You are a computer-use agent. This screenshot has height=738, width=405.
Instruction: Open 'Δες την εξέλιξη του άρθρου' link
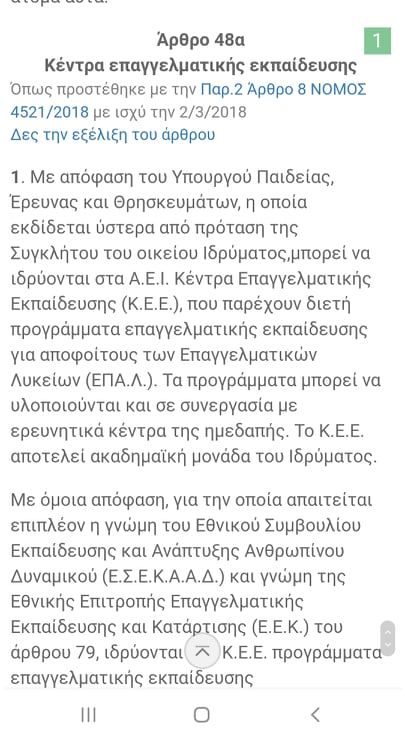point(113,135)
